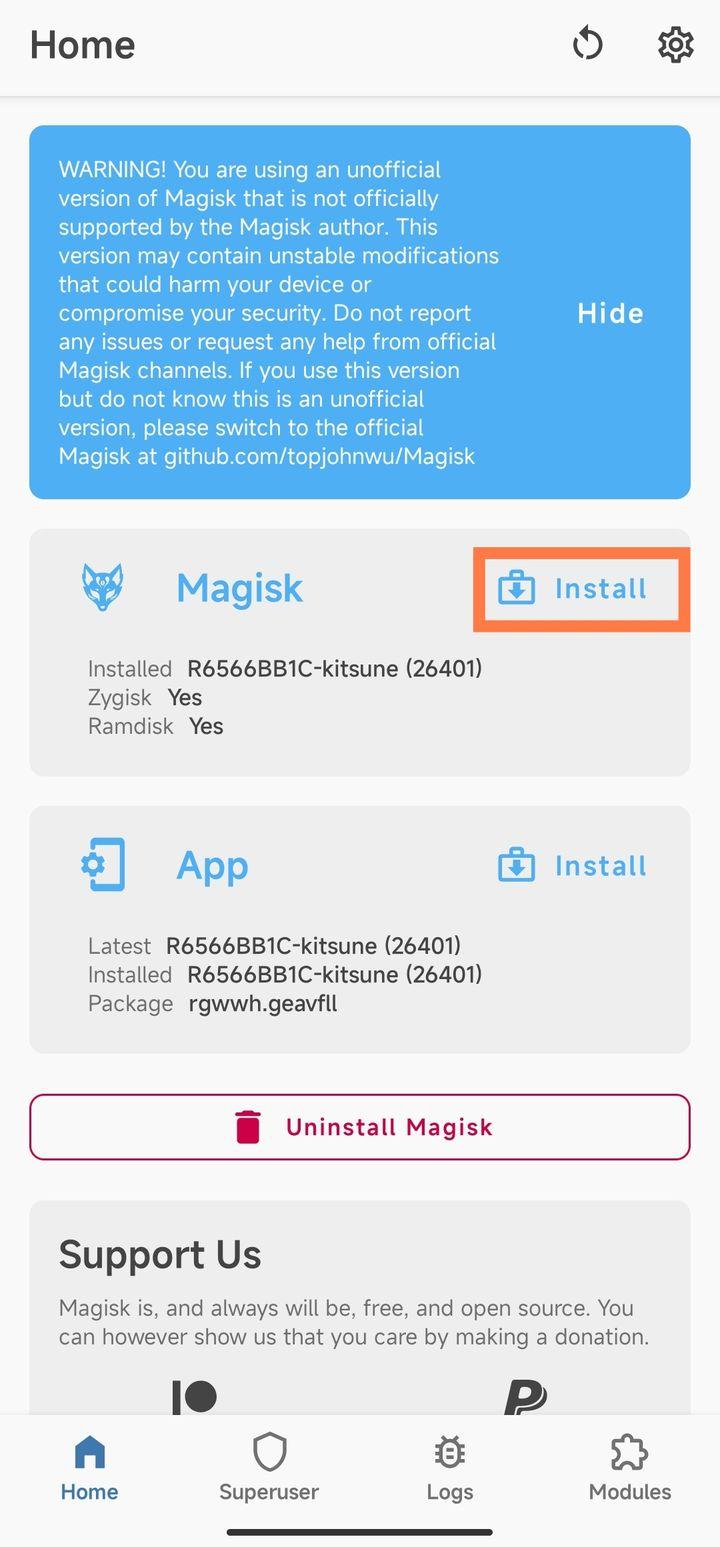
Task: Open the Modules puzzle icon
Action: click(x=629, y=1452)
